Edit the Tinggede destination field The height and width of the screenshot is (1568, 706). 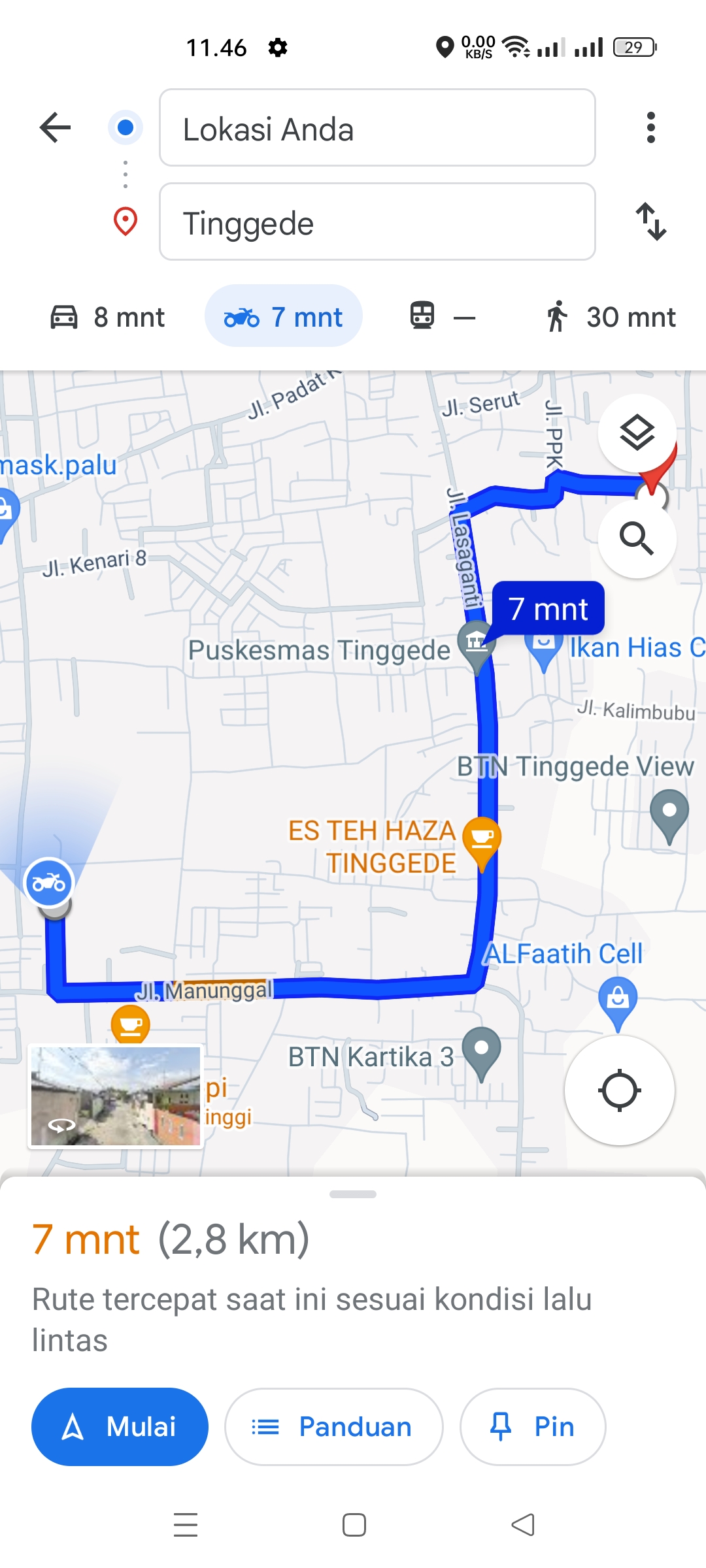tap(377, 221)
